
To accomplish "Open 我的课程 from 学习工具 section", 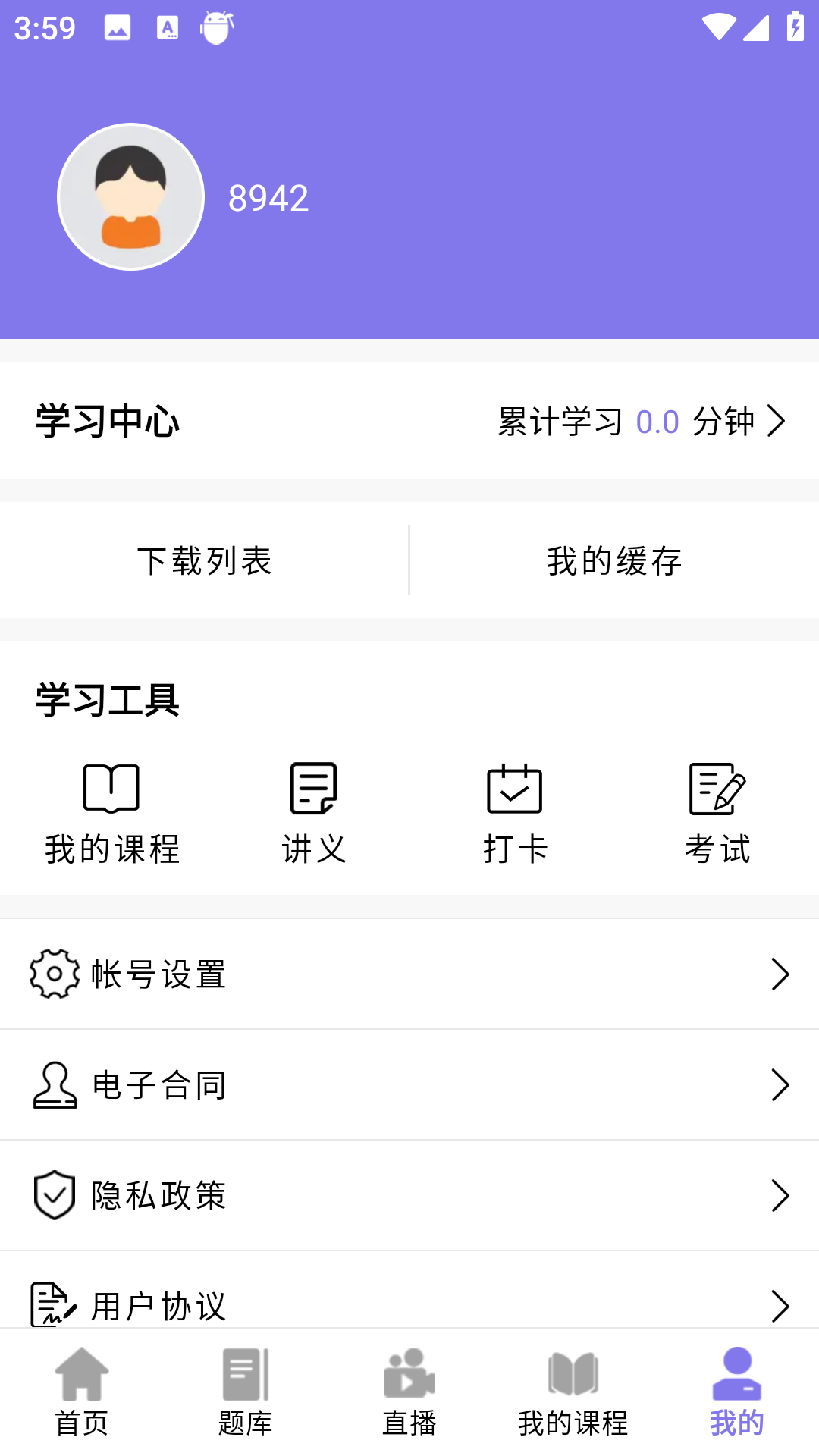I will [111, 811].
